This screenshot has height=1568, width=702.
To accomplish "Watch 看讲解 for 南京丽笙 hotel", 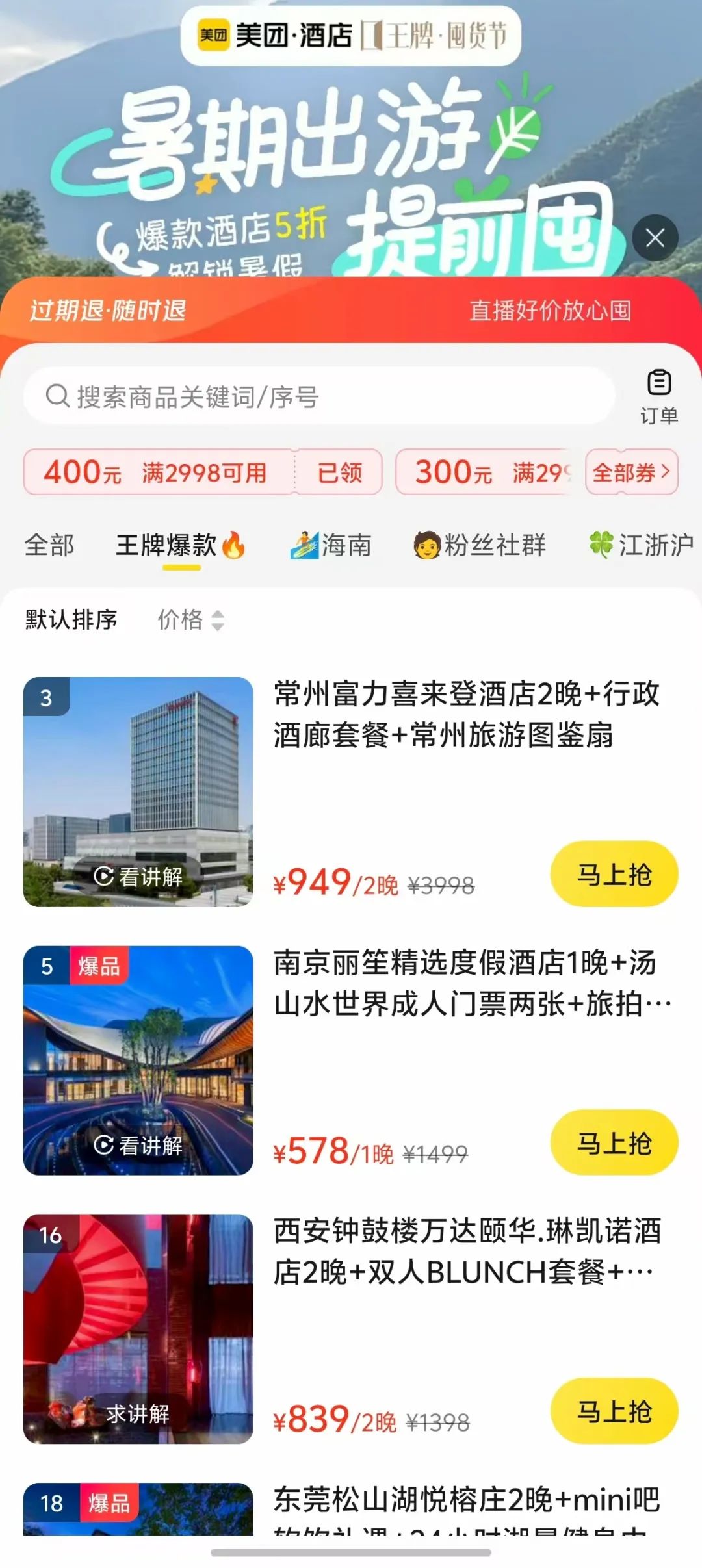I will click(x=138, y=1145).
